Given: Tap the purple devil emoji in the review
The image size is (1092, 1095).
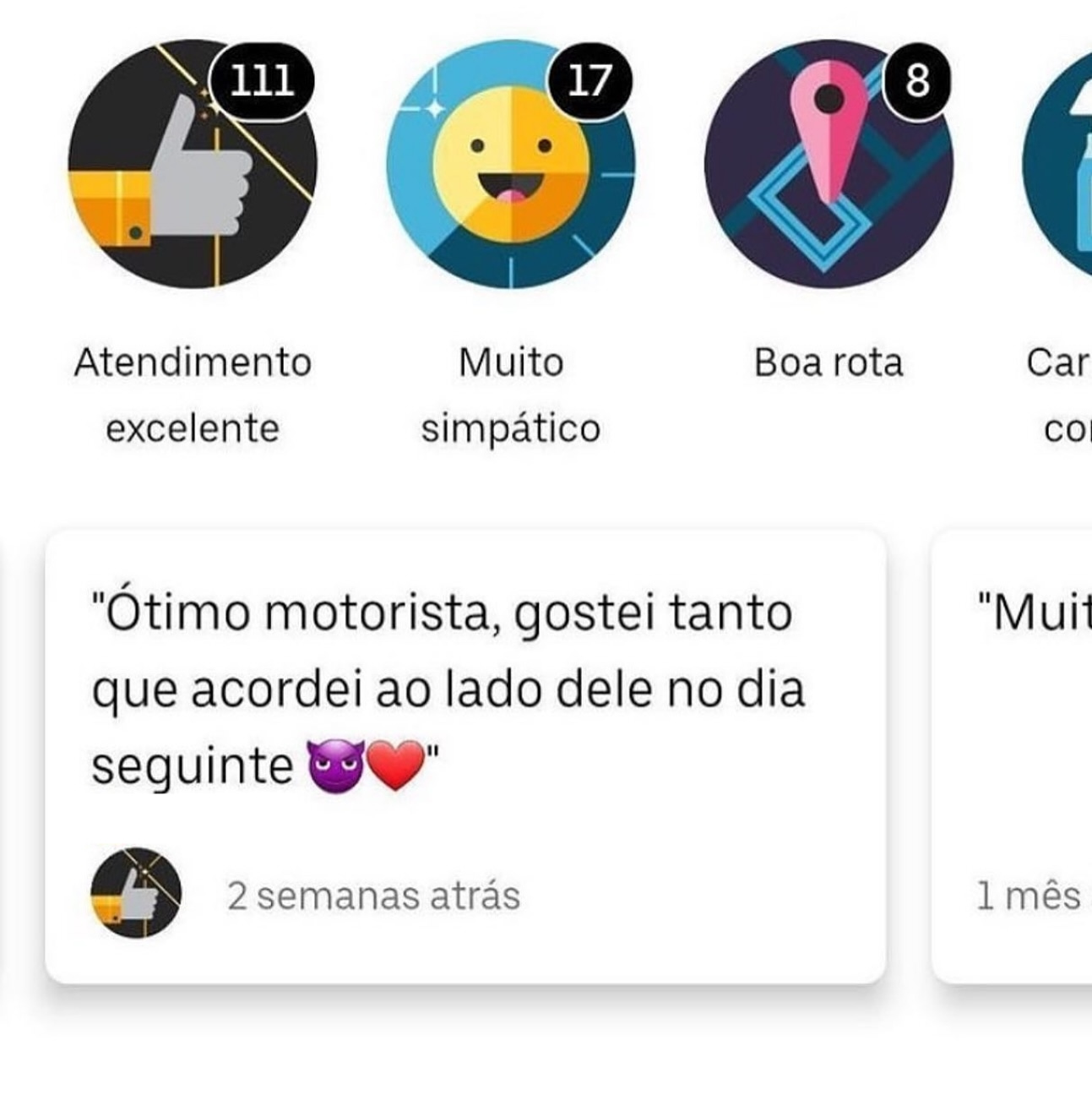Looking at the screenshot, I should click(x=338, y=765).
